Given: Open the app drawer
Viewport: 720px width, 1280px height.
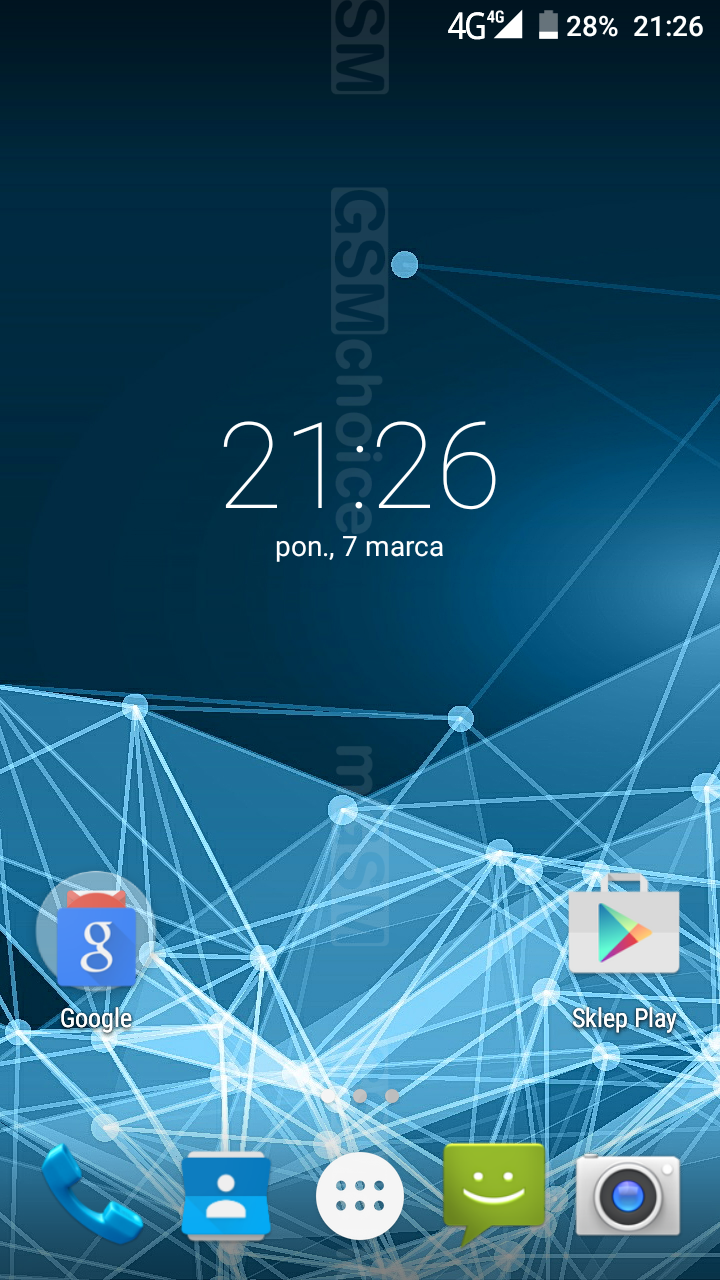Looking at the screenshot, I should (360, 1196).
